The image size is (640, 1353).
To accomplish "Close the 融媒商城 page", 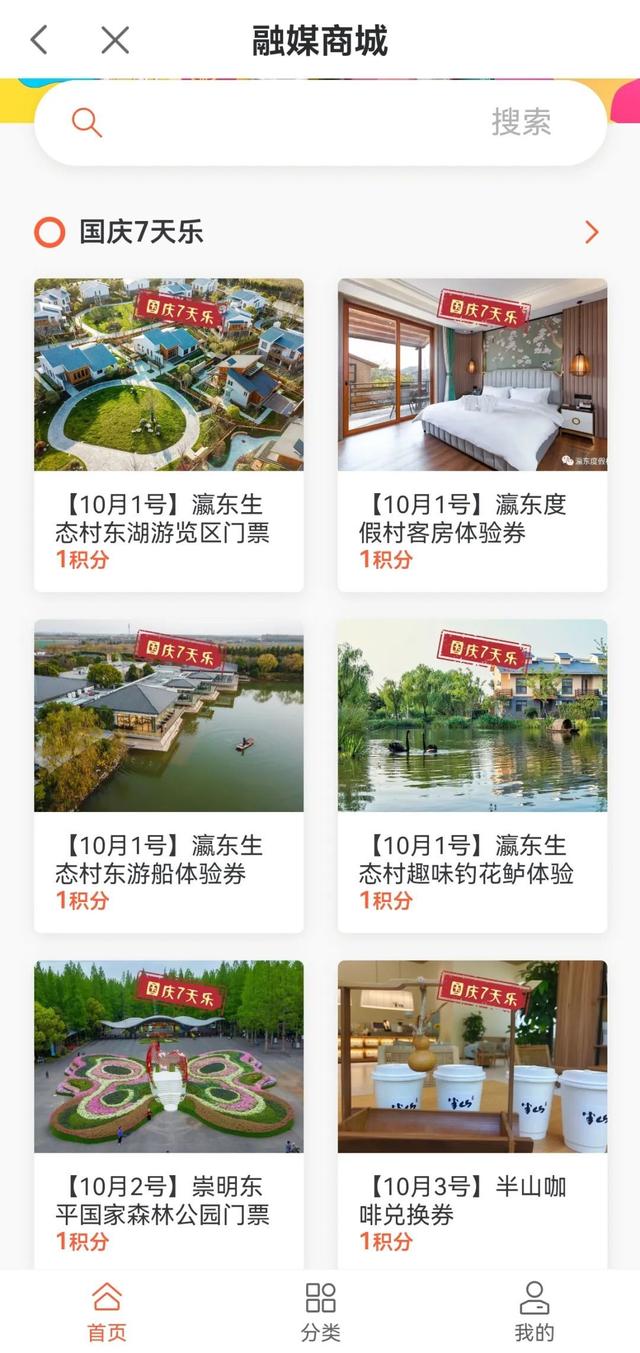I will [x=115, y=40].
